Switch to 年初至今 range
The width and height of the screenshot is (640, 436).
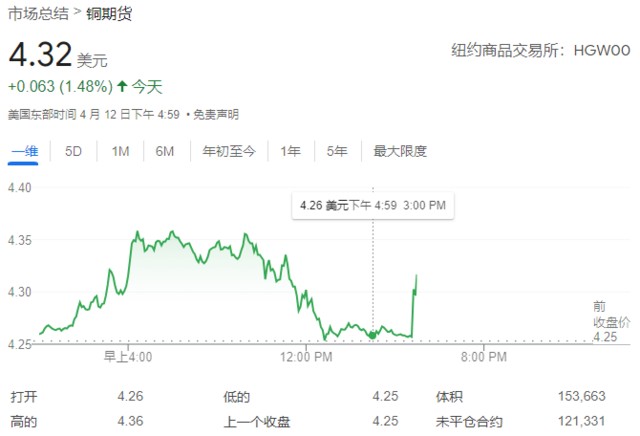pyautogui.click(x=229, y=152)
